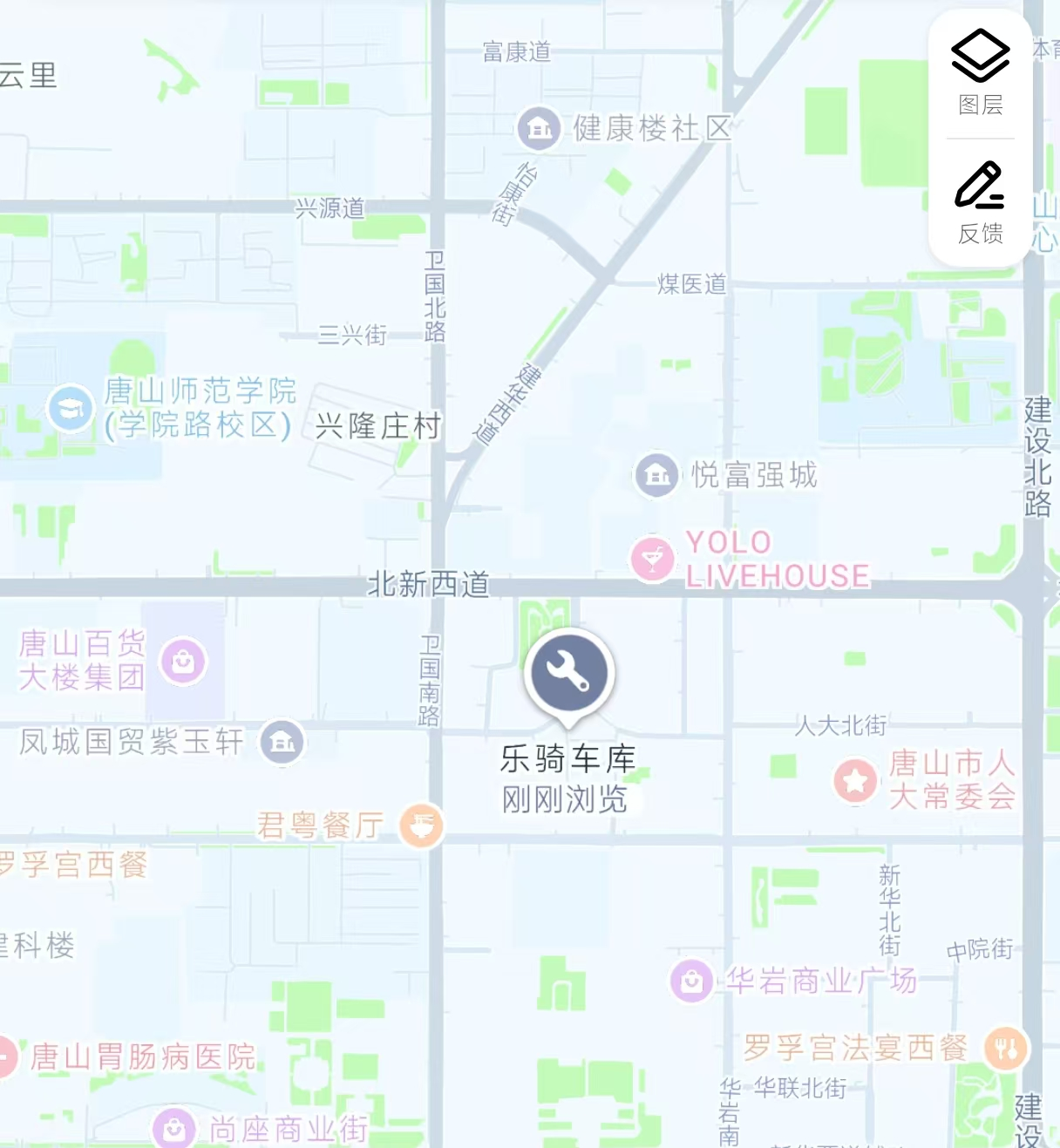This screenshot has height=1148, width=1060.
Task: Open the 华岩商业广场 marker
Action: pos(691,981)
